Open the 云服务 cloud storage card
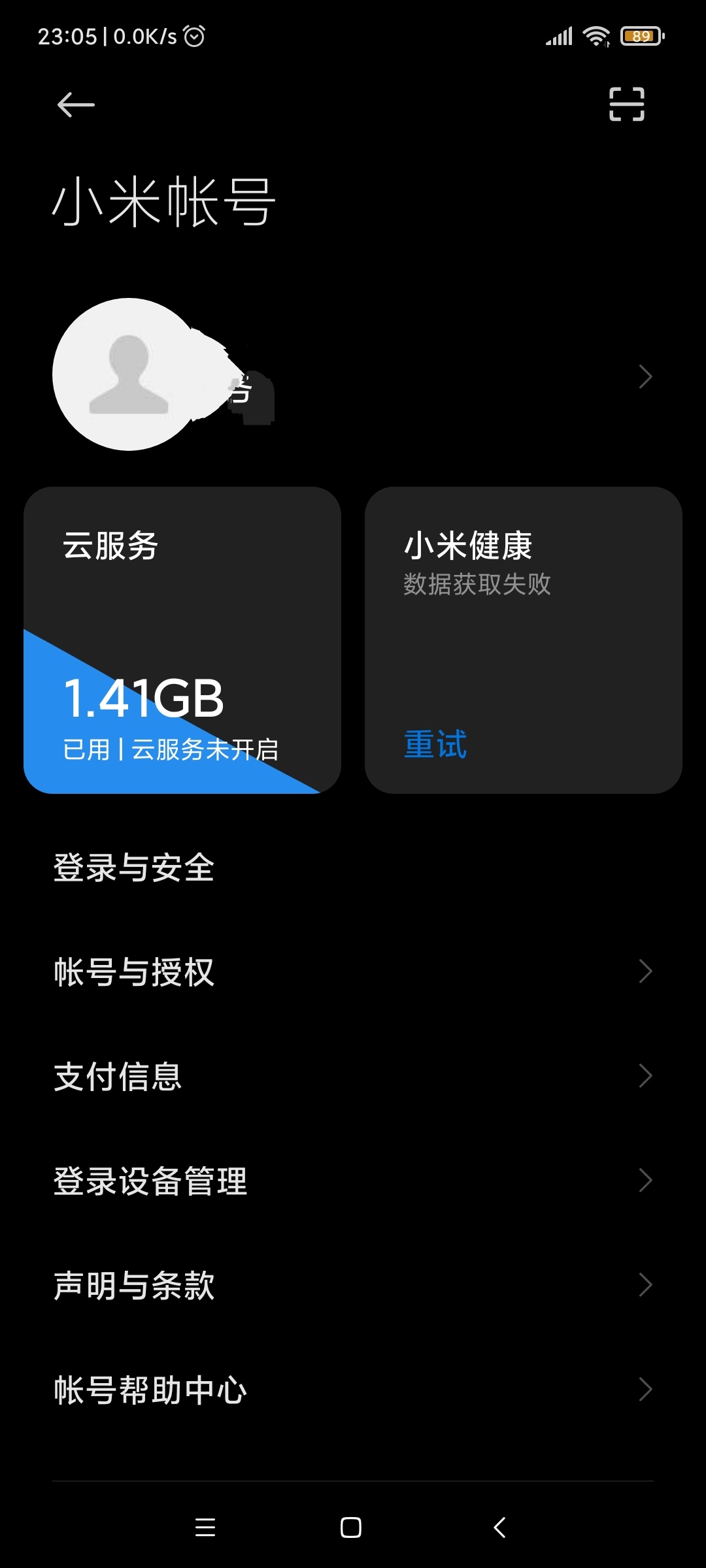This screenshot has width=706, height=1568. (182, 640)
